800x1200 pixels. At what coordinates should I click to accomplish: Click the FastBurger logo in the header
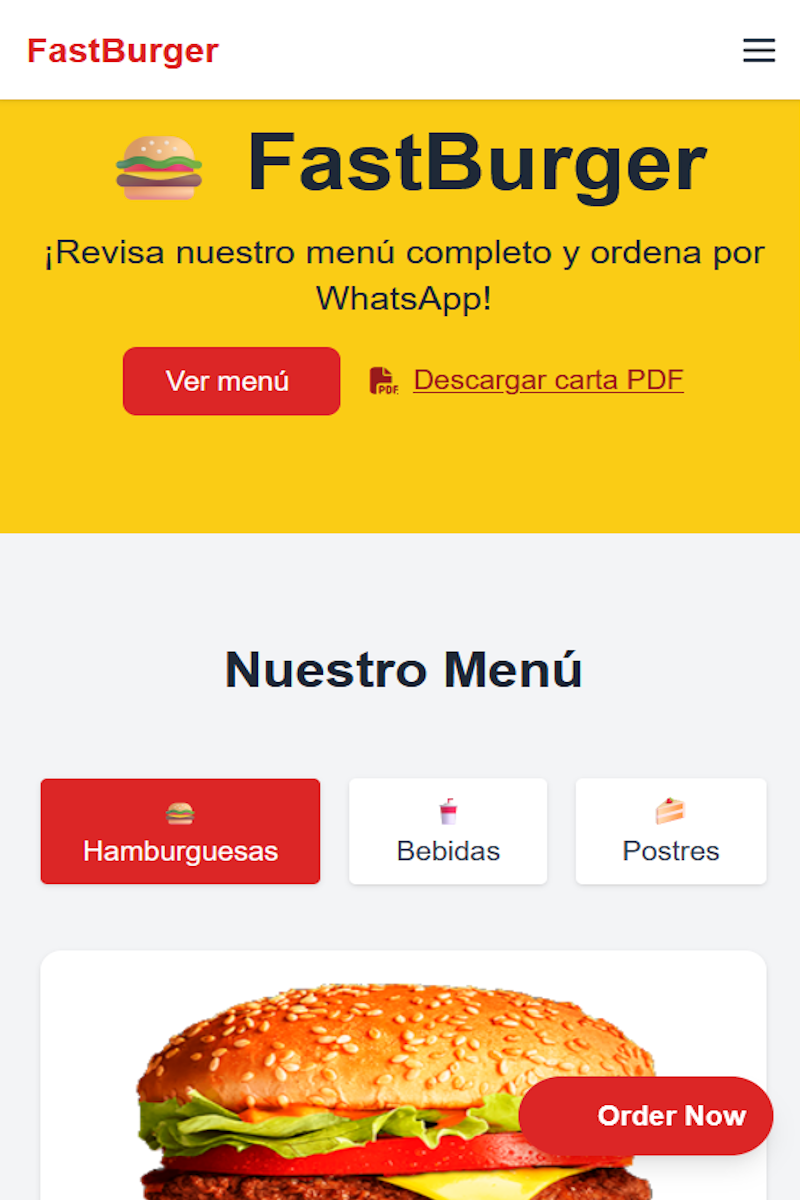121,51
